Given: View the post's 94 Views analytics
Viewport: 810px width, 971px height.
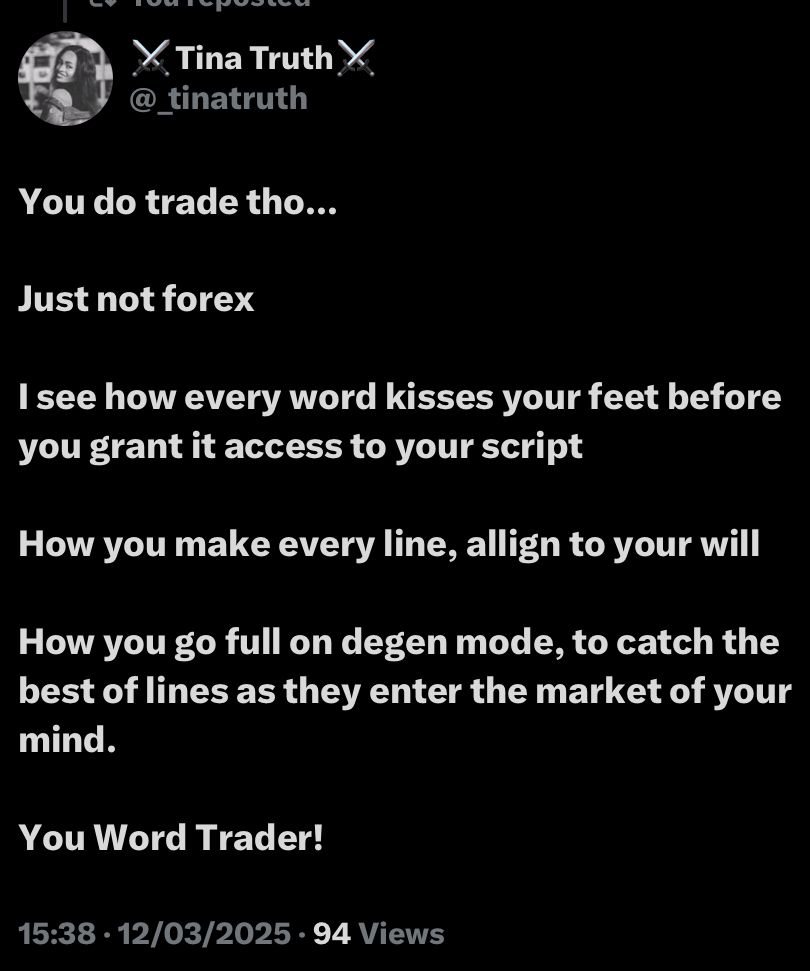Looking at the screenshot, I should tap(378, 934).
